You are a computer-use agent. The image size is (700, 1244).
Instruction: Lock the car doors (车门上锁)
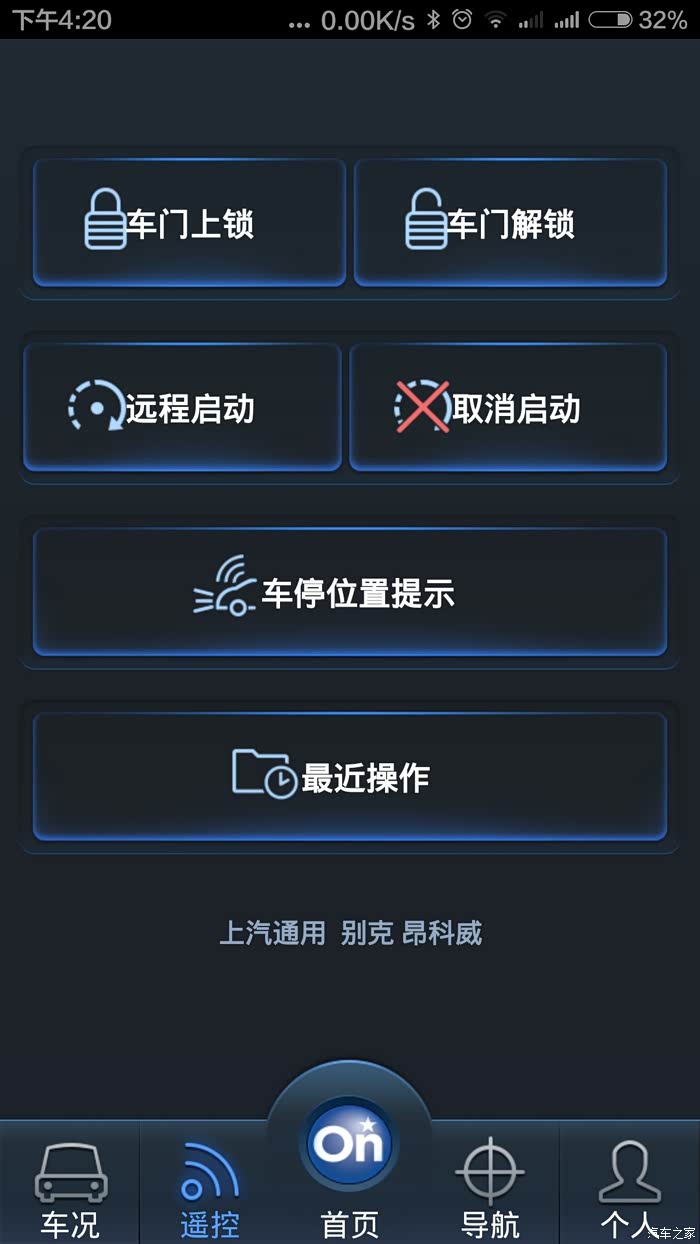(x=189, y=223)
